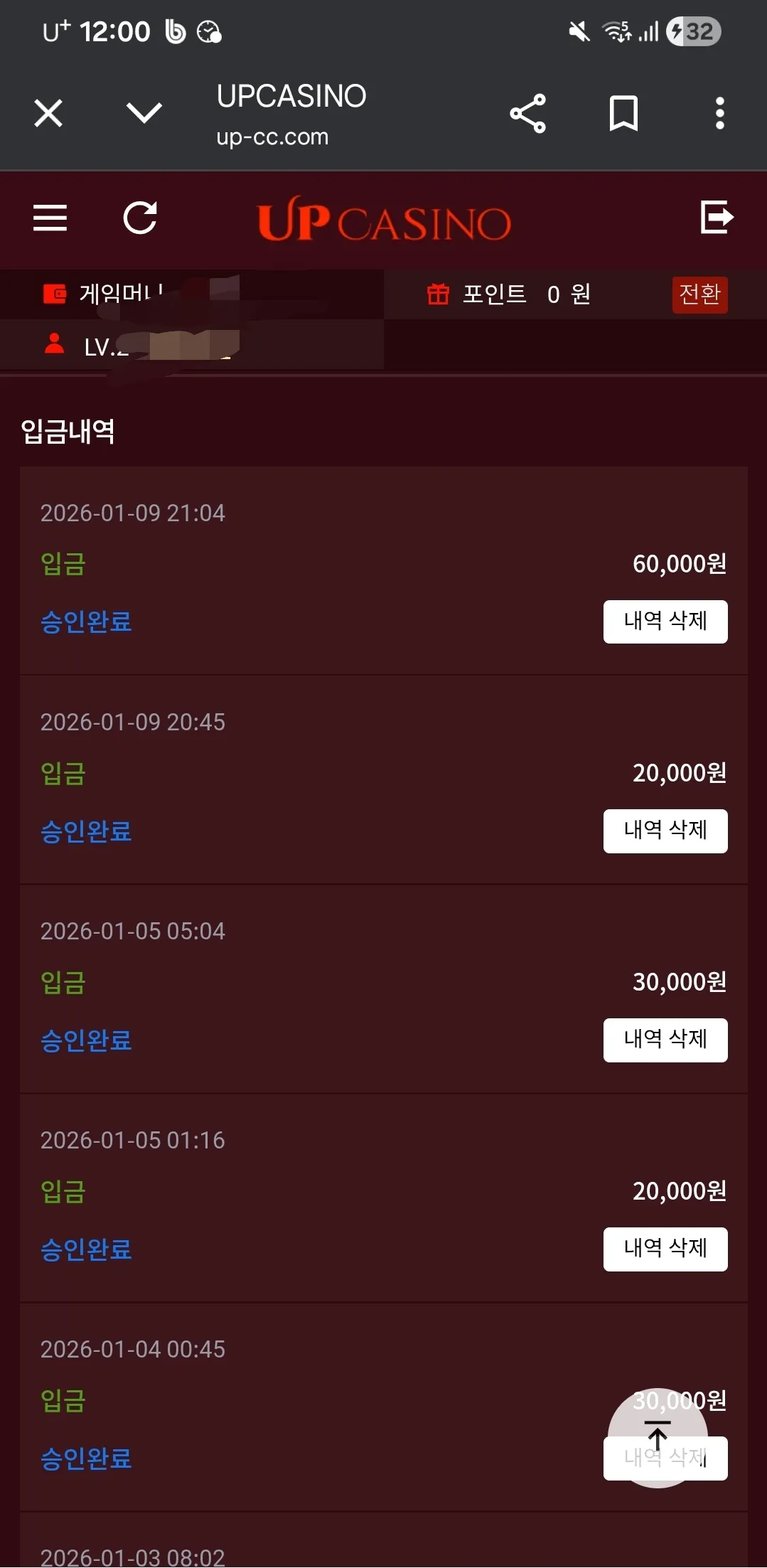This screenshot has width=767, height=1568.
Task: Jump to top with floating arrow button
Action: [658, 1437]
